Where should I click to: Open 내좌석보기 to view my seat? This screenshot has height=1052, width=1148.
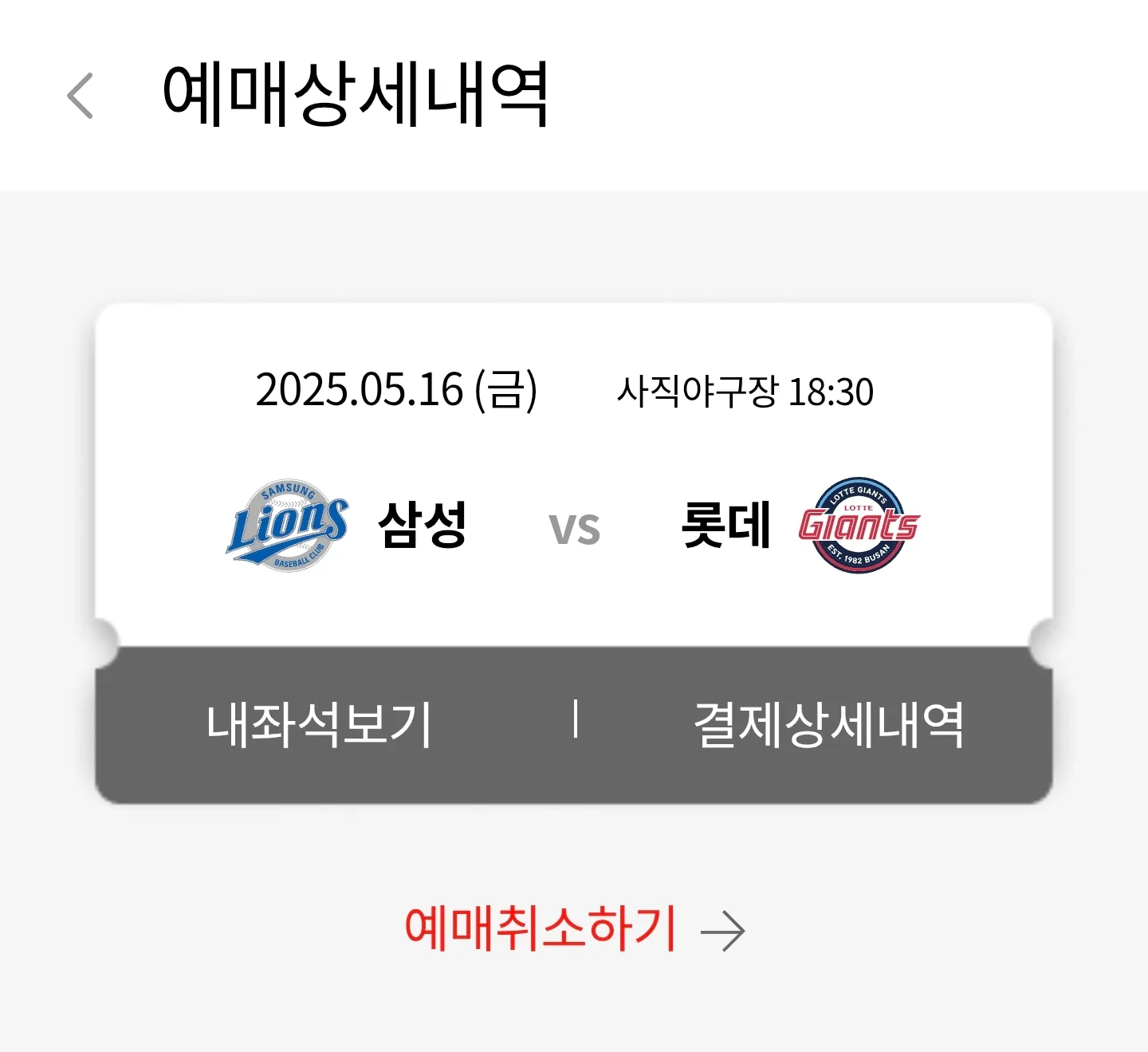click(x=319, y=724)
